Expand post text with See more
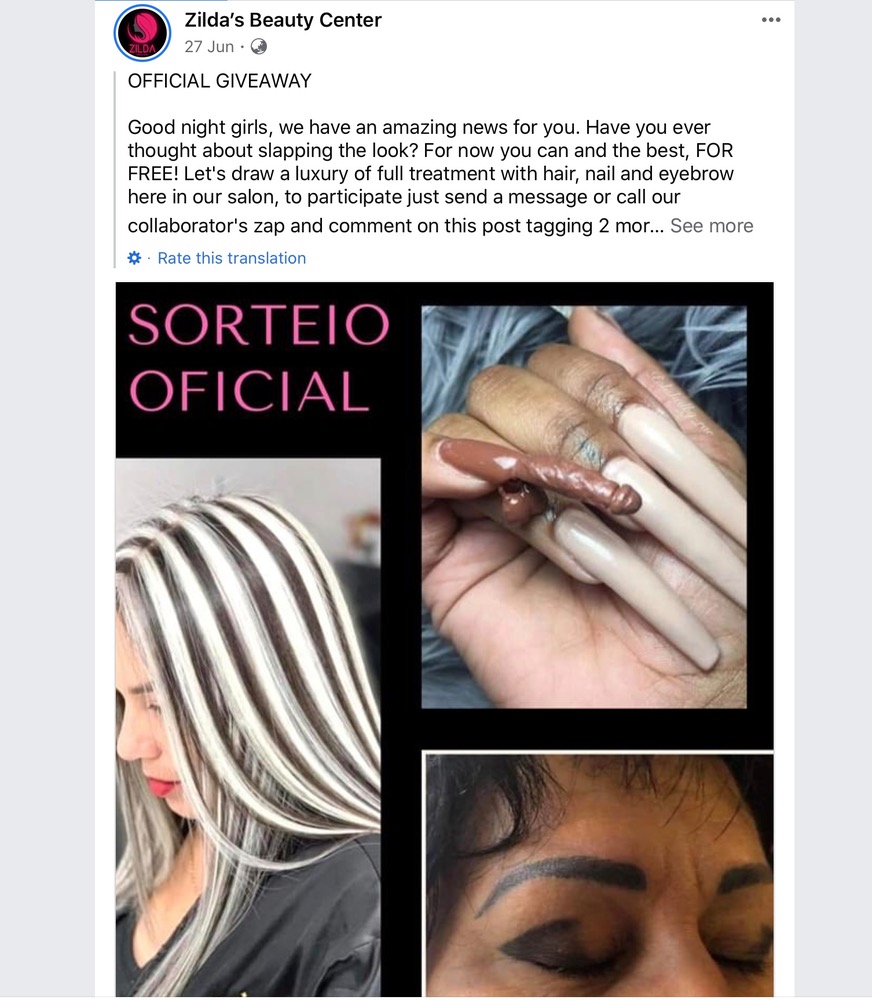Viewport: 872px width, 1000px height. pyautogui.click(x=711, y=226)
